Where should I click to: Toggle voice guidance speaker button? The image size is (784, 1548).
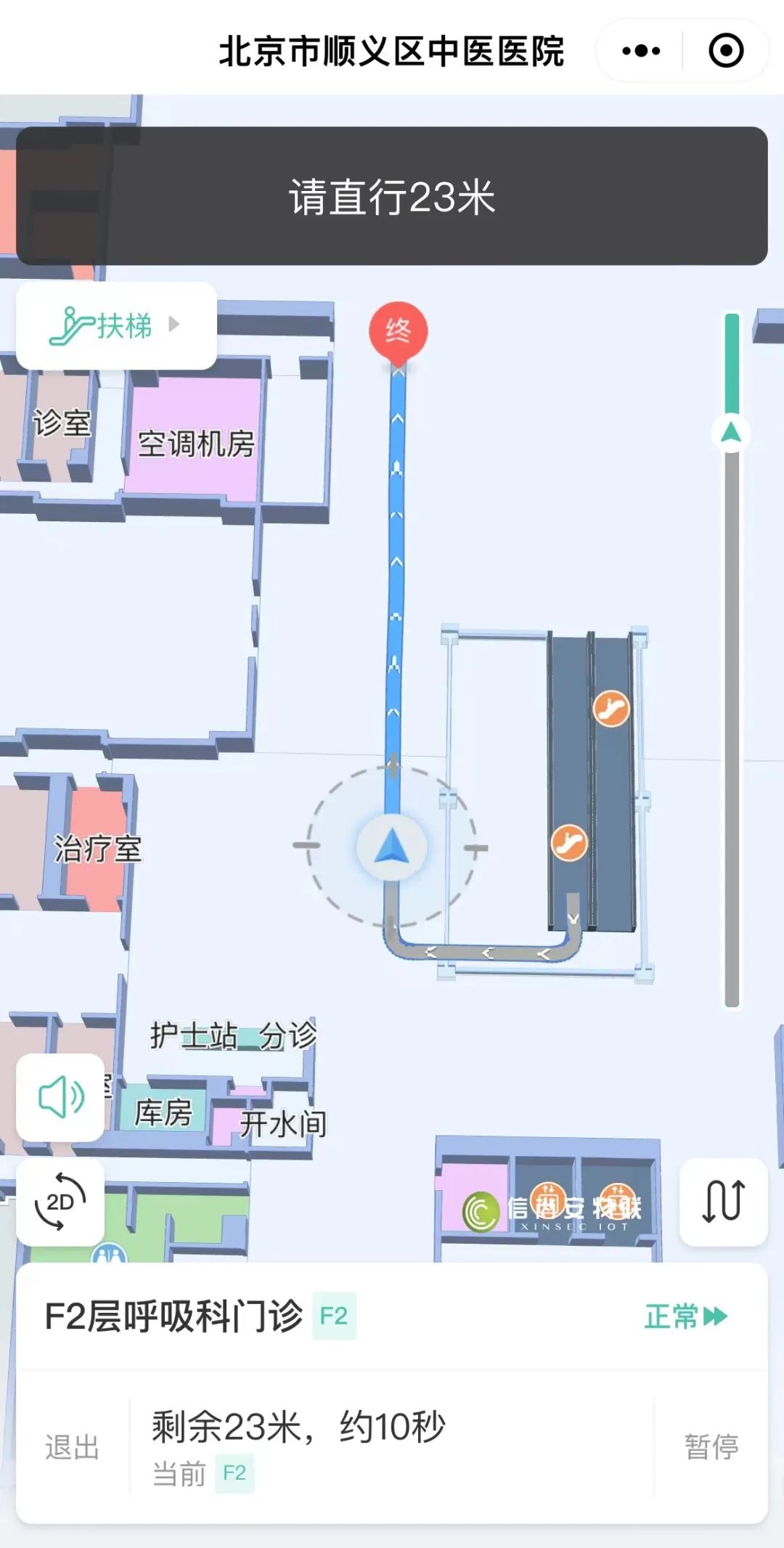coord(60,1097)
